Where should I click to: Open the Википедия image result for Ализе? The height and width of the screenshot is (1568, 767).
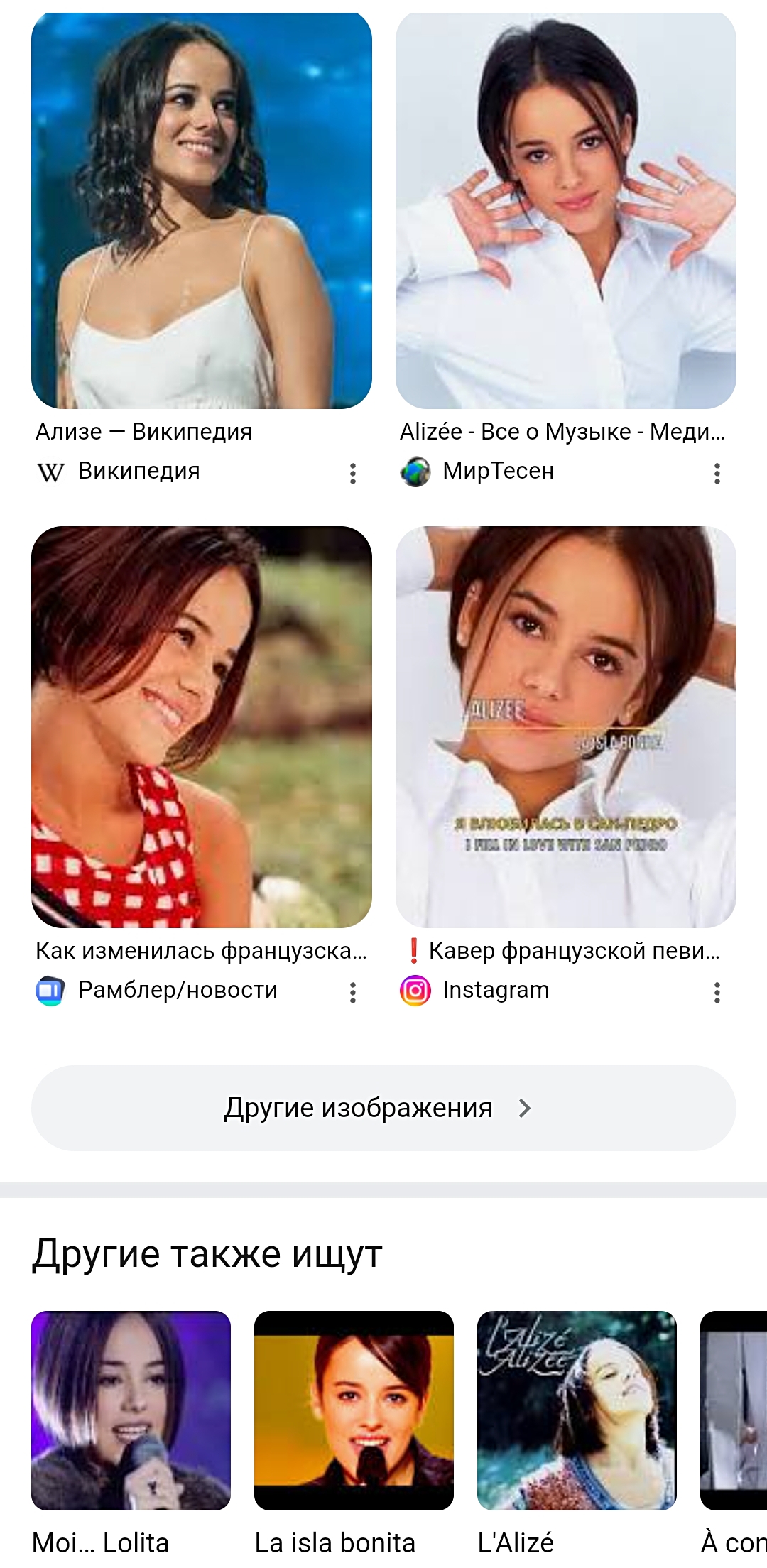coord(202,211)
